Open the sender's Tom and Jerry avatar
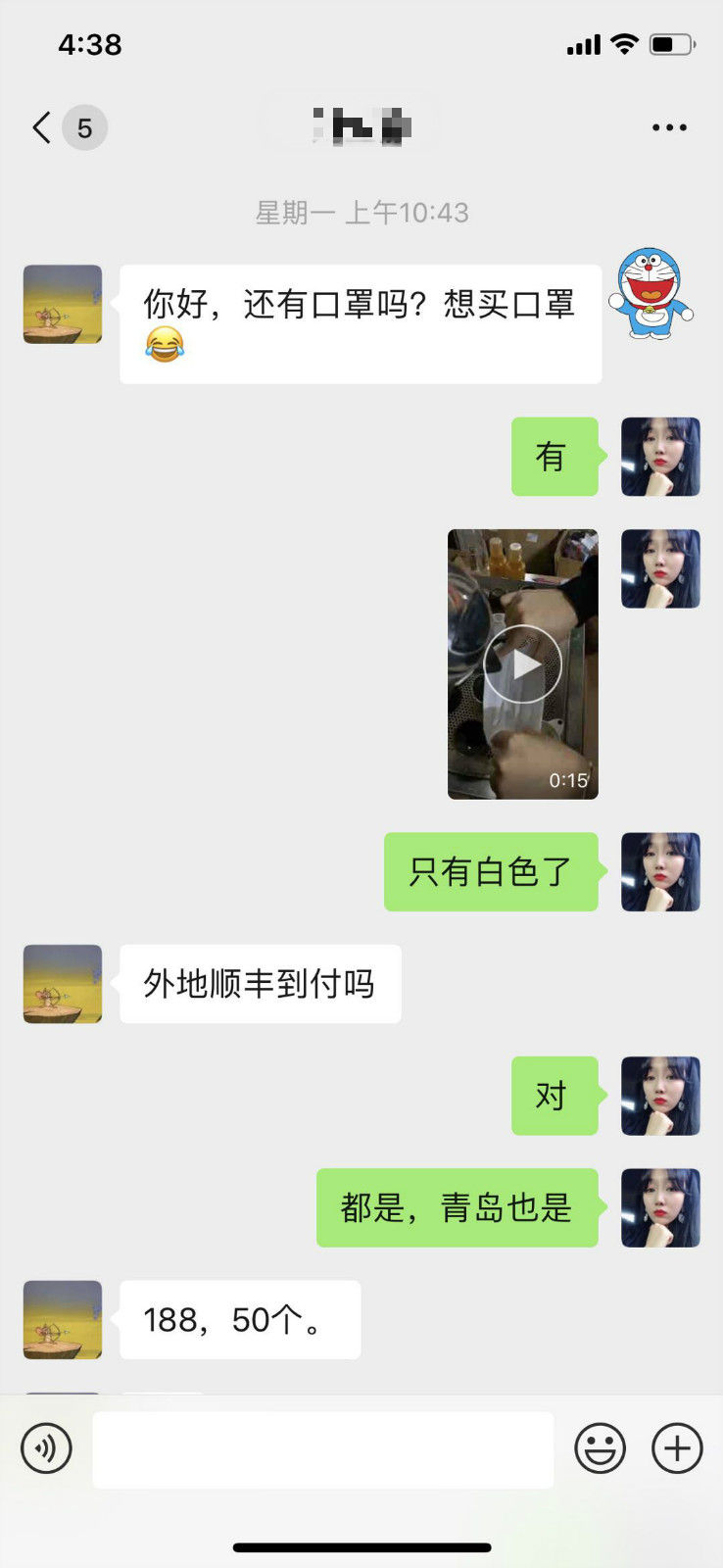 (61, 305)
